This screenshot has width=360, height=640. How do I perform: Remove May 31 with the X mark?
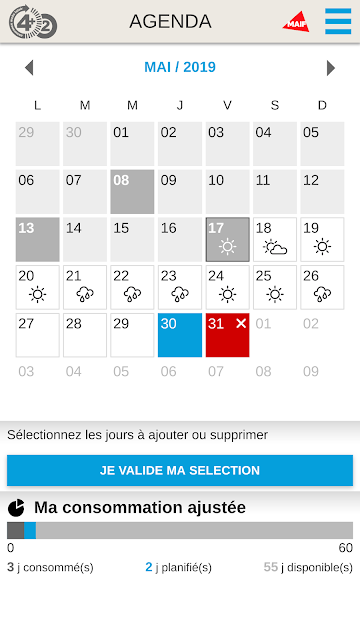241,323
